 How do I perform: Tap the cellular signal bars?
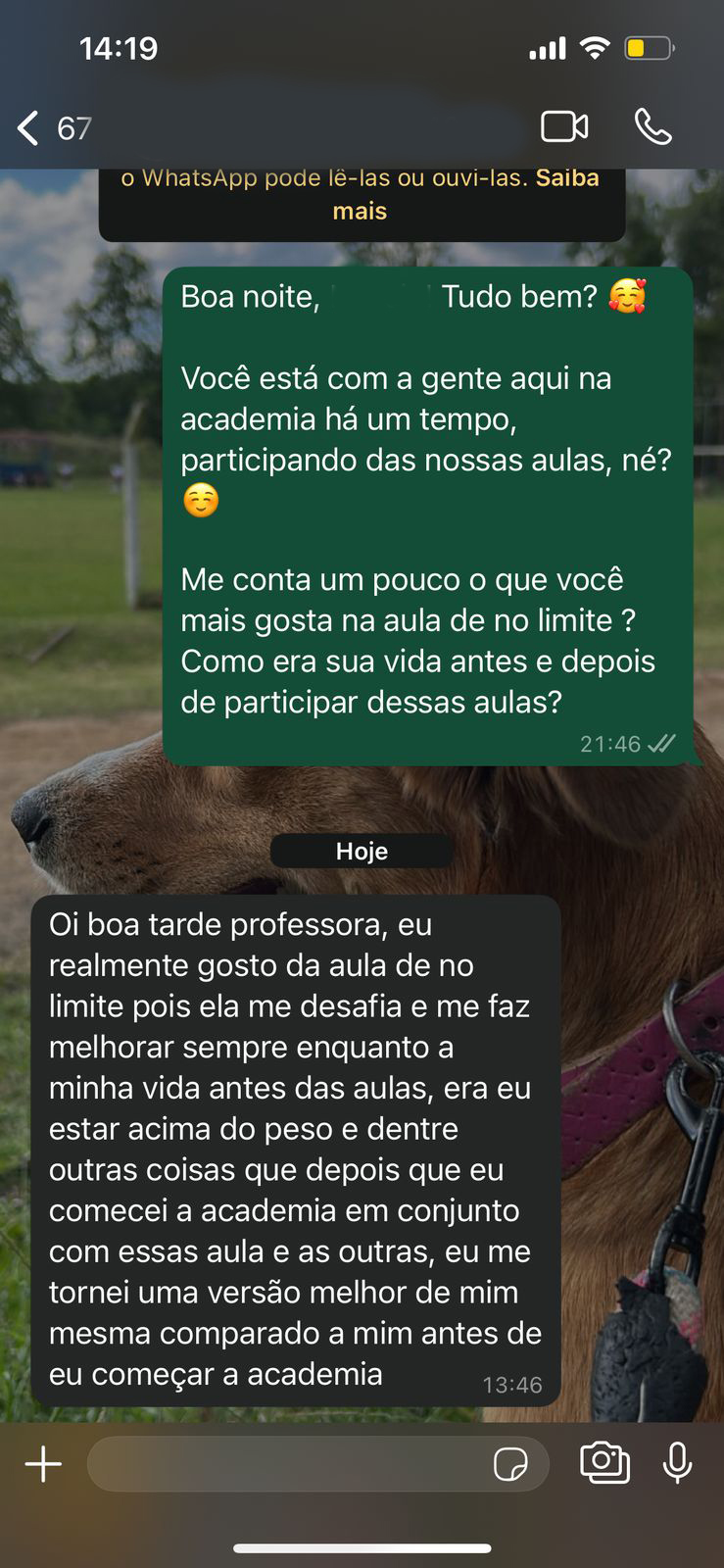coord(549,46)
